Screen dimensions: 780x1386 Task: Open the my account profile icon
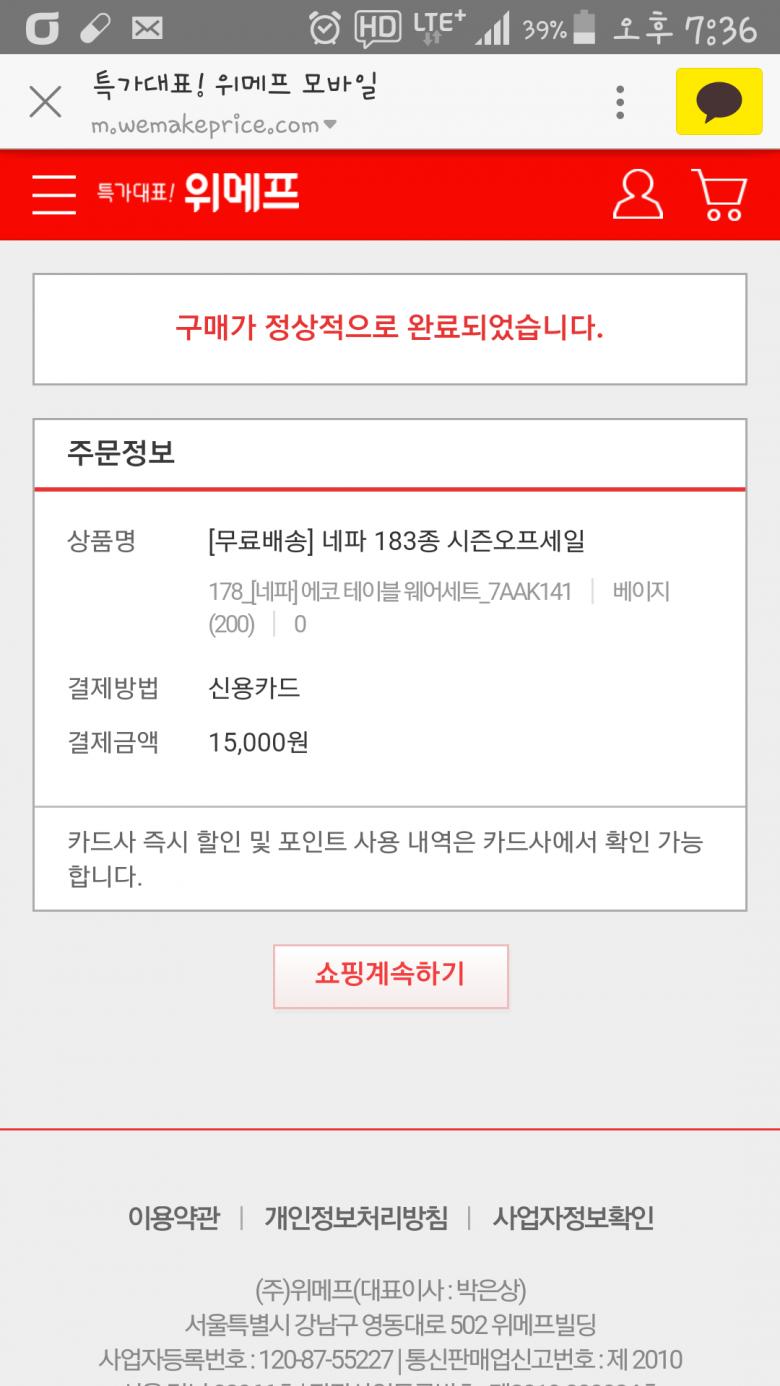tap(637, 194)
